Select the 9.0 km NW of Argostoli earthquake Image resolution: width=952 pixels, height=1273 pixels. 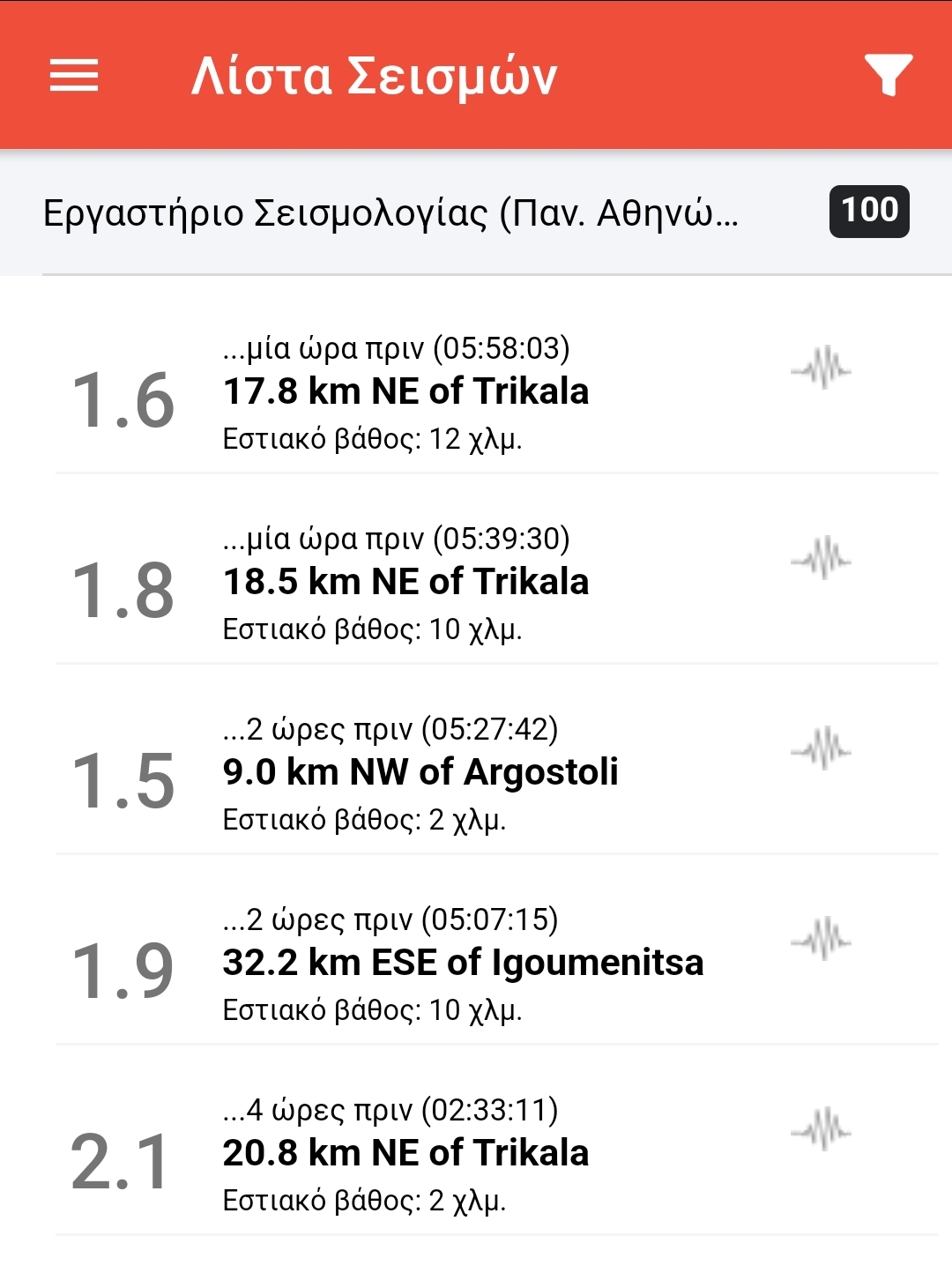[x=420, y=773]
